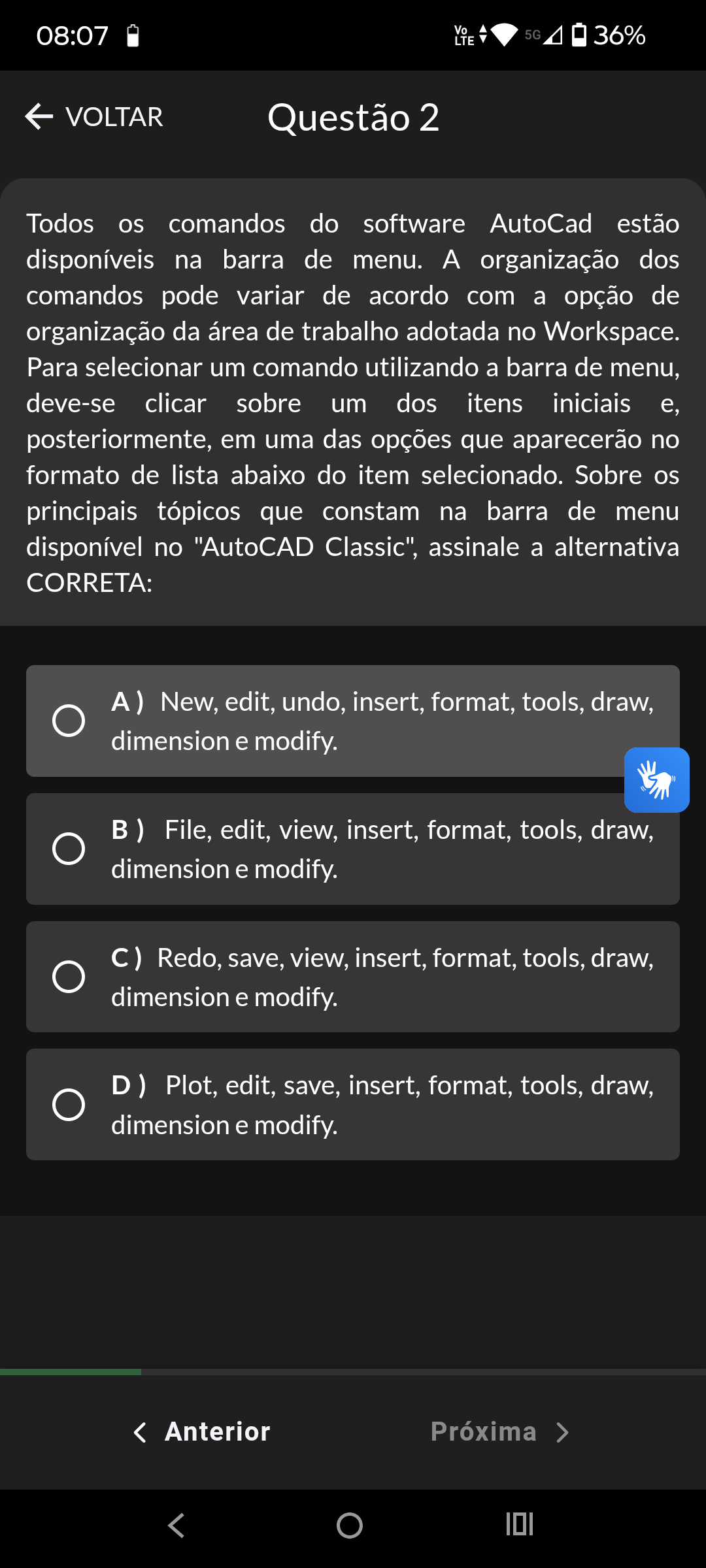Go back using the VOLTAR button
The width and height of the screenshot is (706, 1568).
click(94, 117)
